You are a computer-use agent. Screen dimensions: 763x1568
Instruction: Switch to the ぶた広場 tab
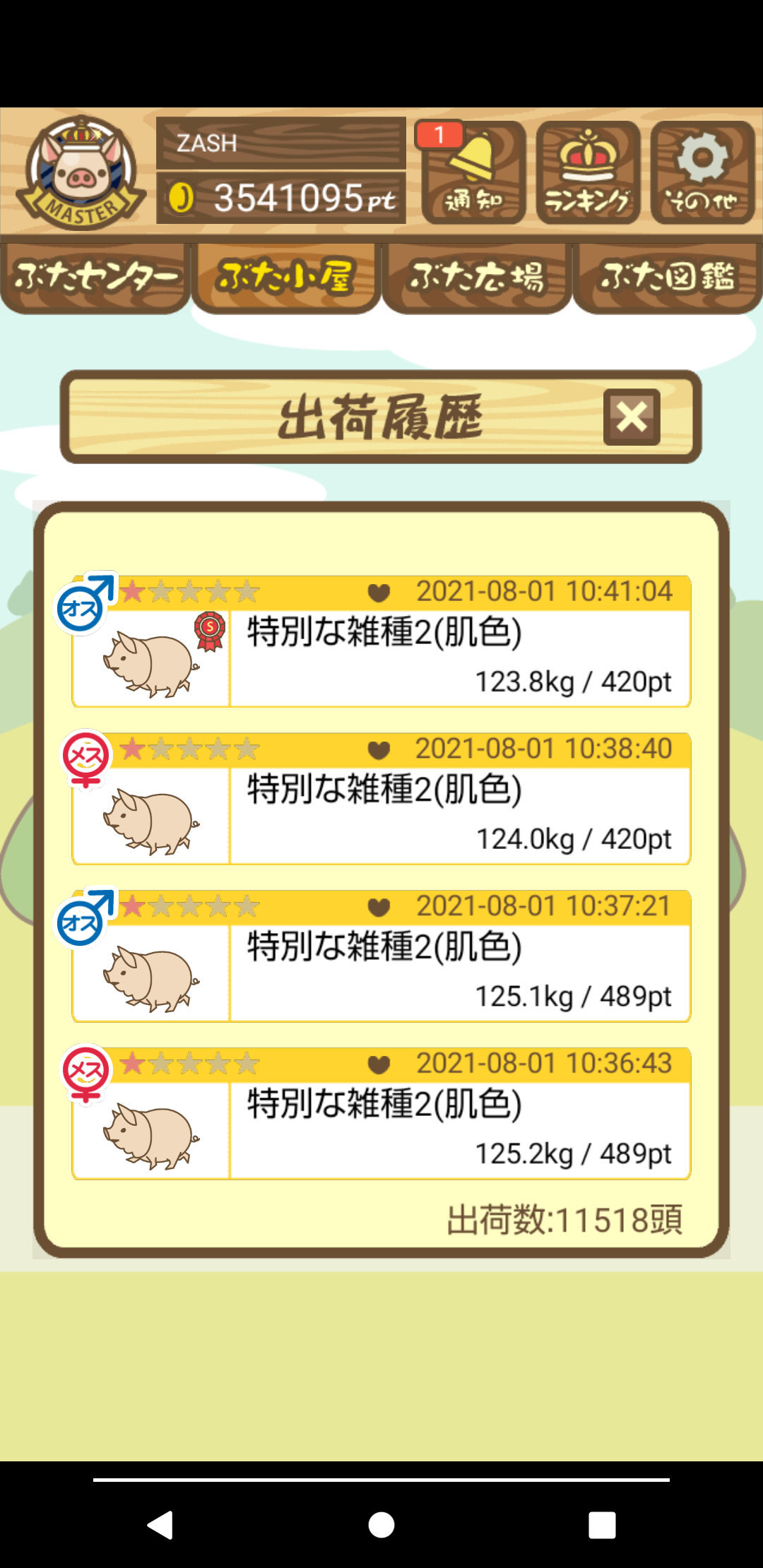click(x=477, y=278)
